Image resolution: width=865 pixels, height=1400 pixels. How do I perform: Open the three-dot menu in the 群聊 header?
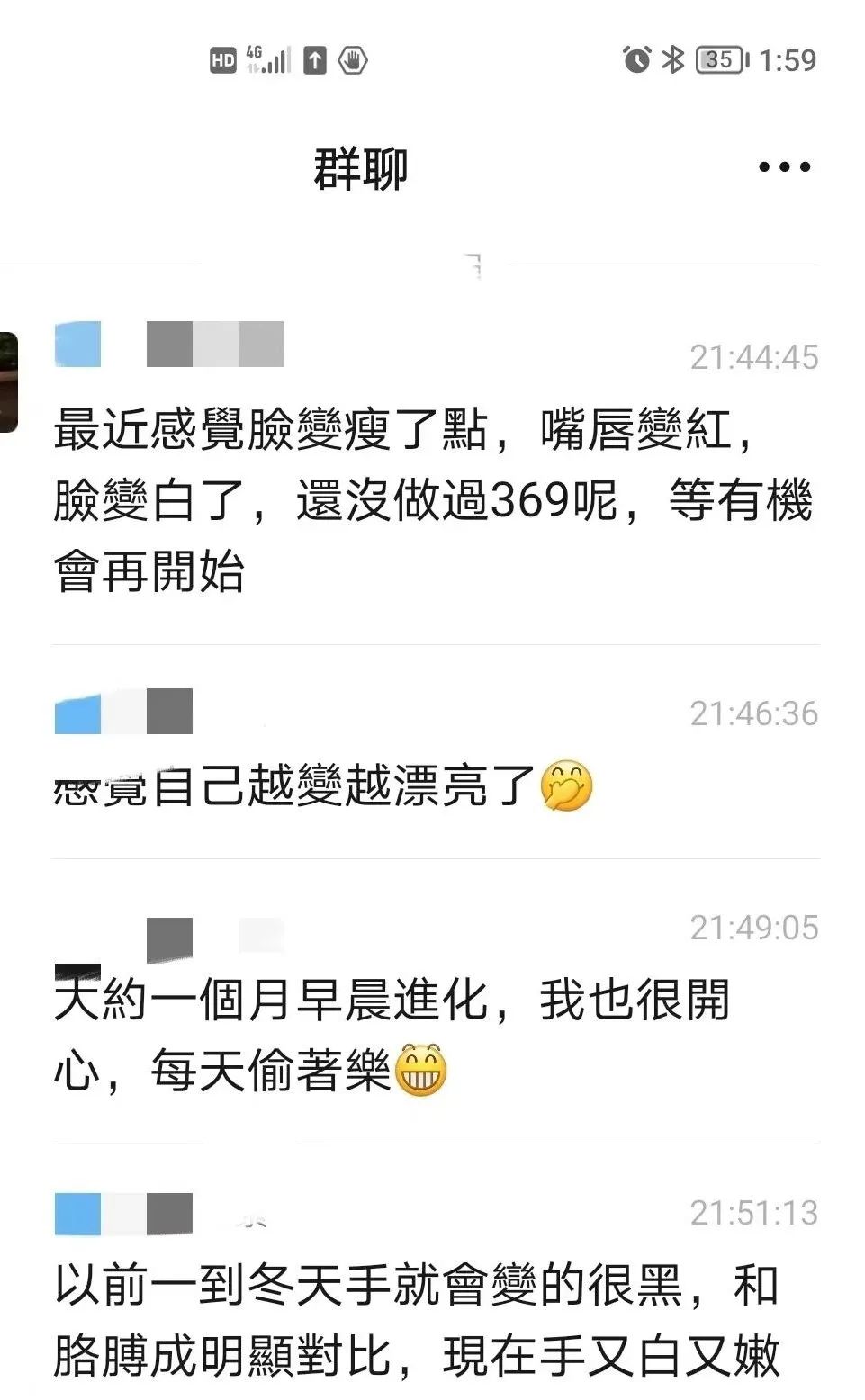[784, 166]
